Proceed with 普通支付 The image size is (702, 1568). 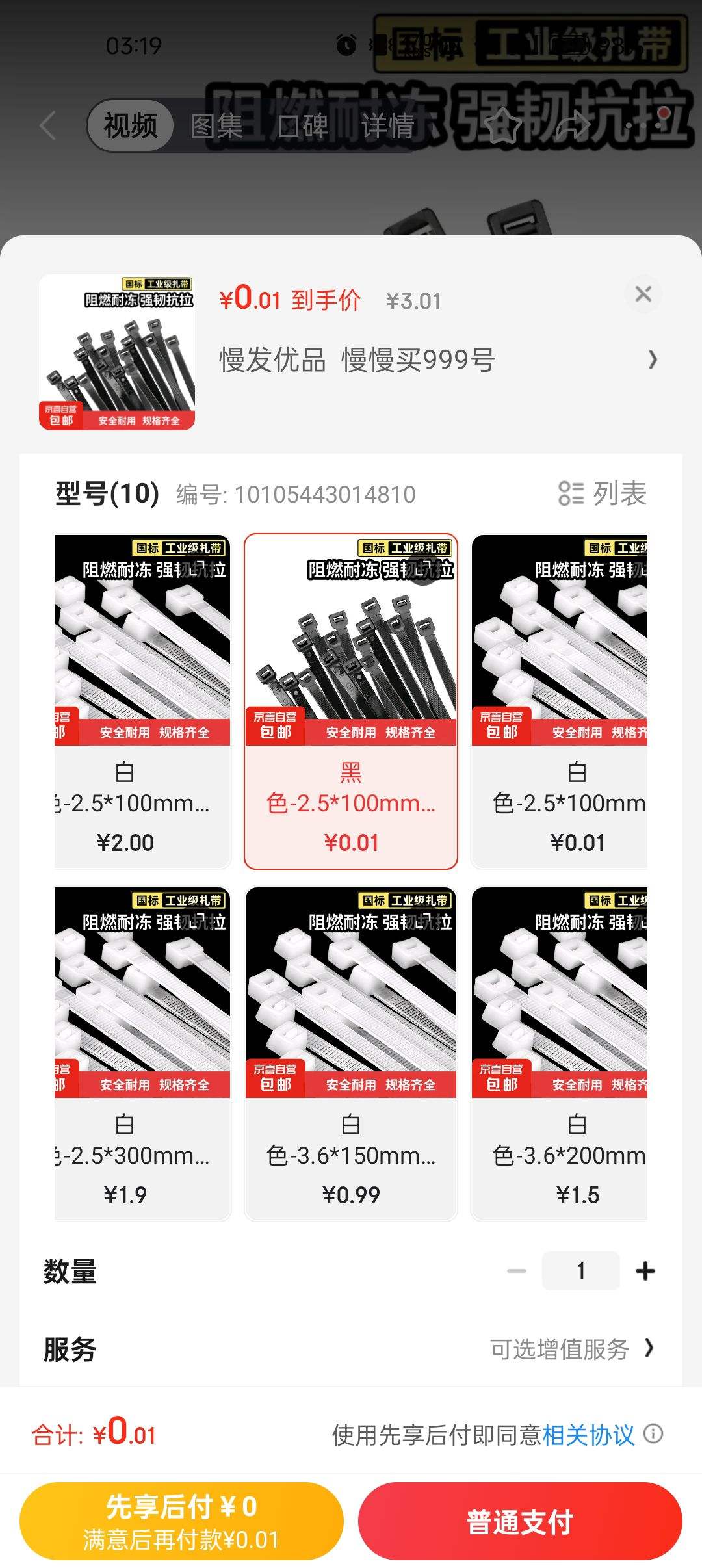coord(520,1521)
